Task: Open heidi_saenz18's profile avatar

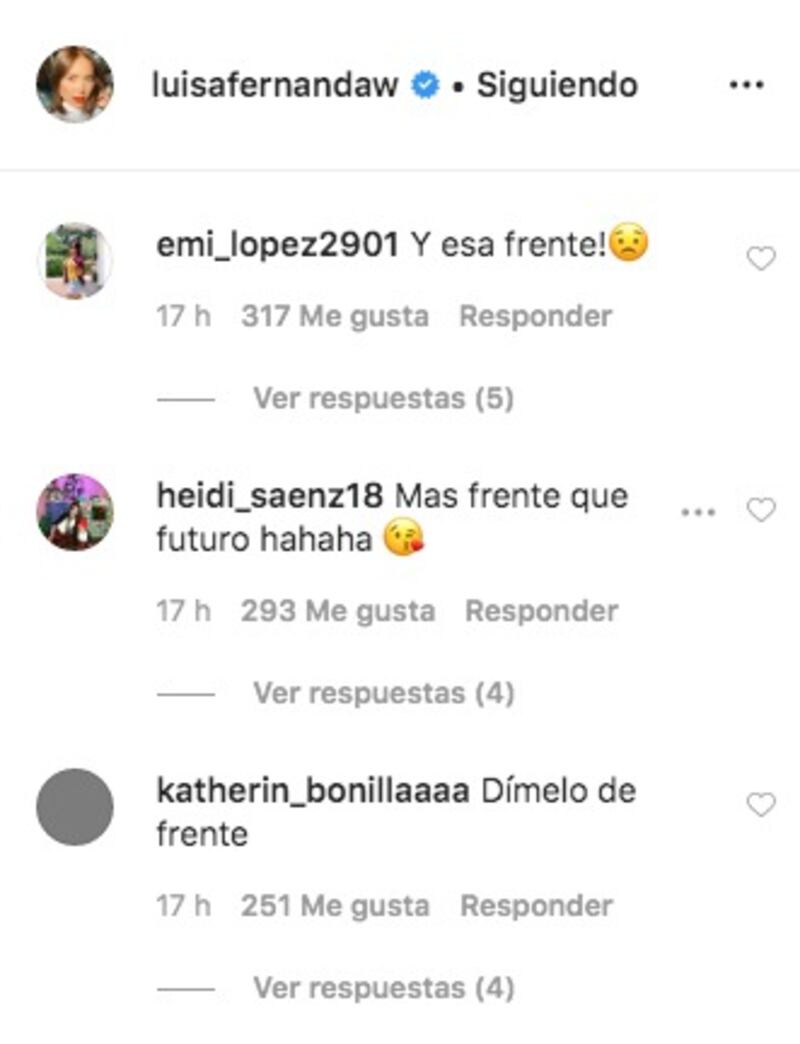Action: [x=75, y=512]
